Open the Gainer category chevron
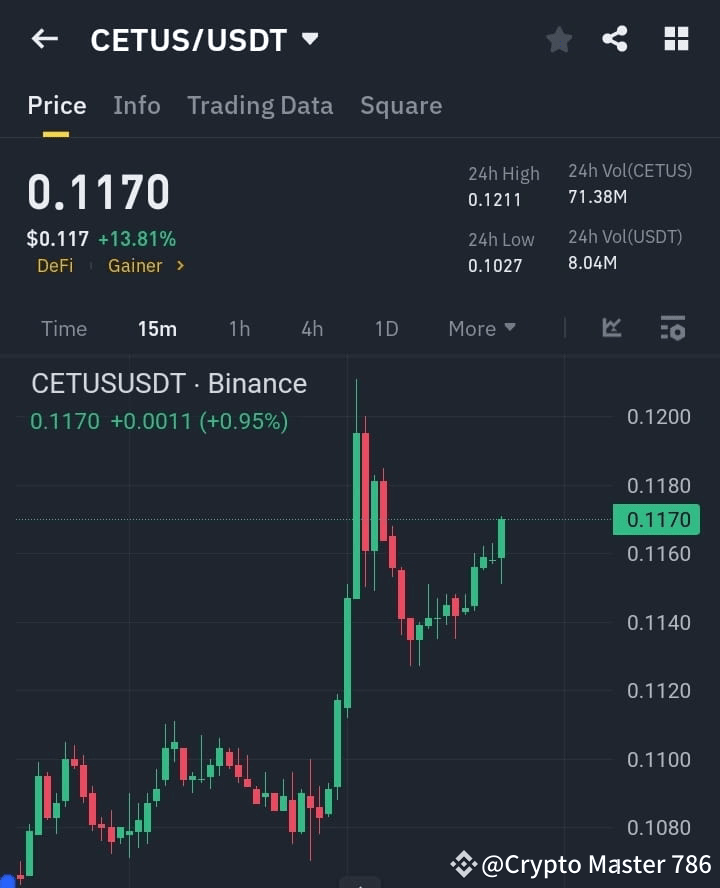720x888 pixels. pos(180,265)
